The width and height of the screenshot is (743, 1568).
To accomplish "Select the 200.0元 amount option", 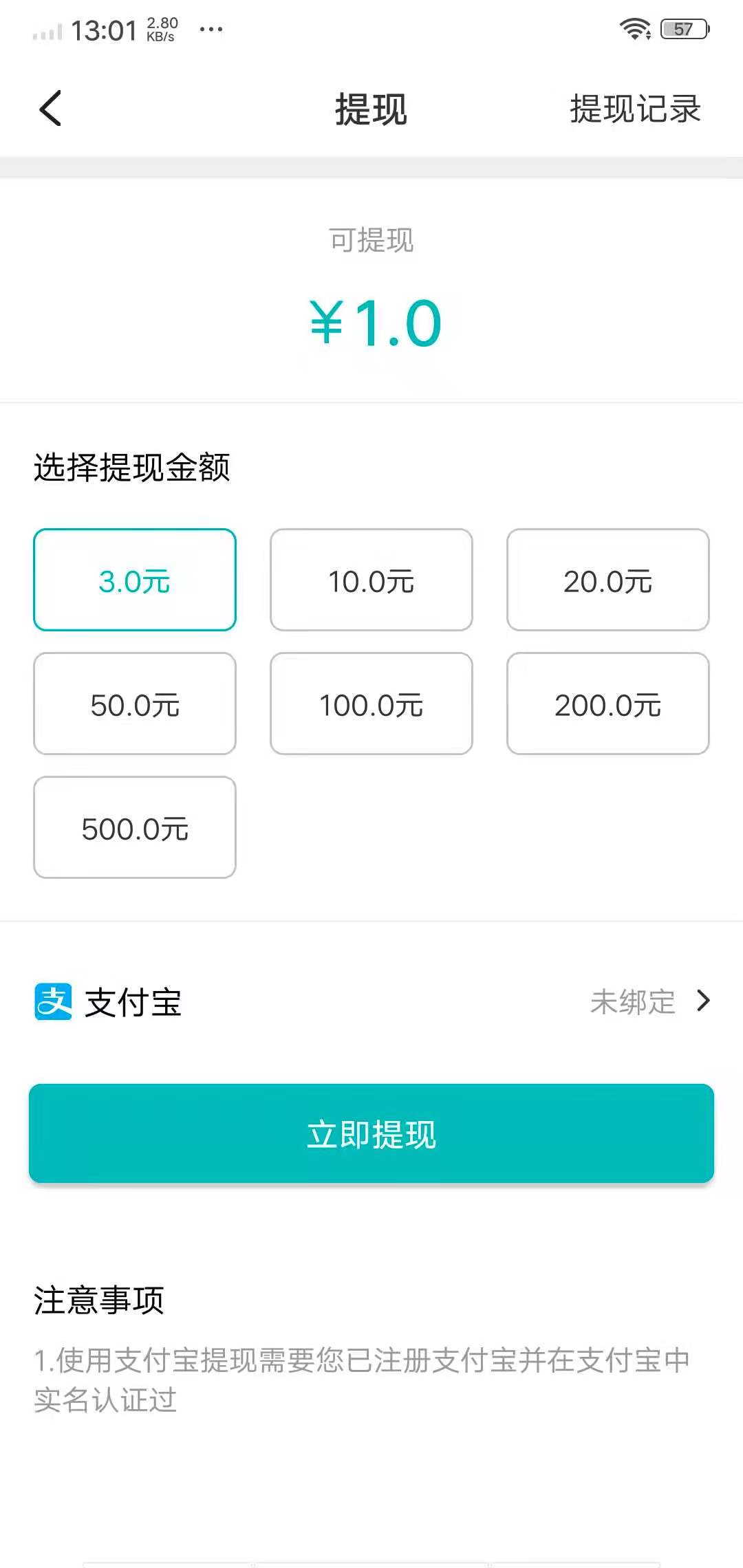I will pos(608,703).
